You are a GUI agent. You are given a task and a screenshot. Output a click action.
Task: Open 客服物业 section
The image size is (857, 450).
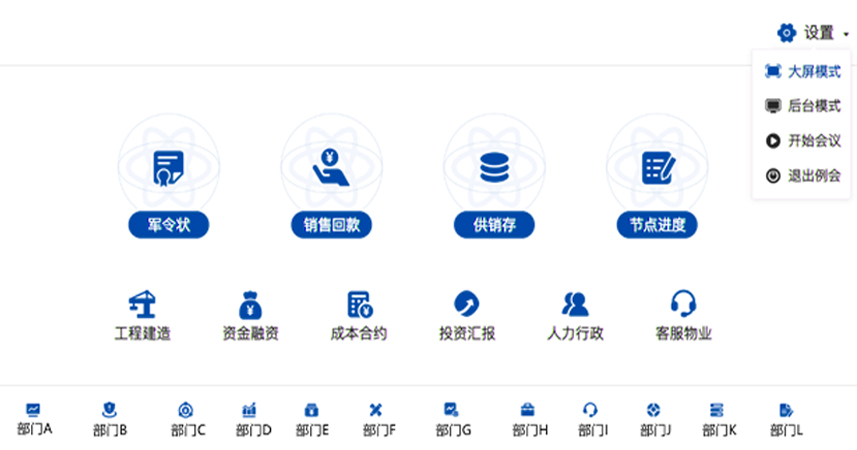pyautogui.click(x=683, y=315)
